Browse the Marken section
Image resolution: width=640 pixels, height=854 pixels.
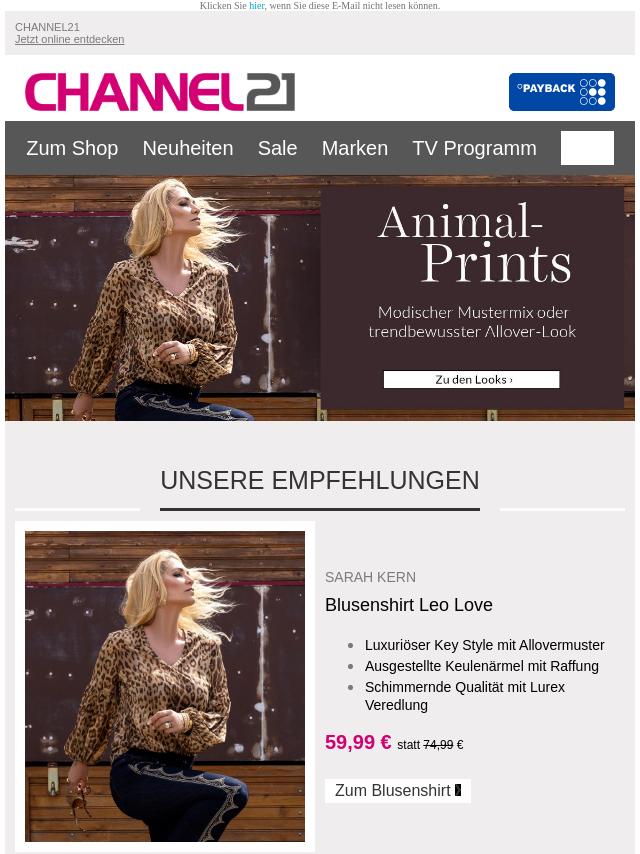[354, 148]
